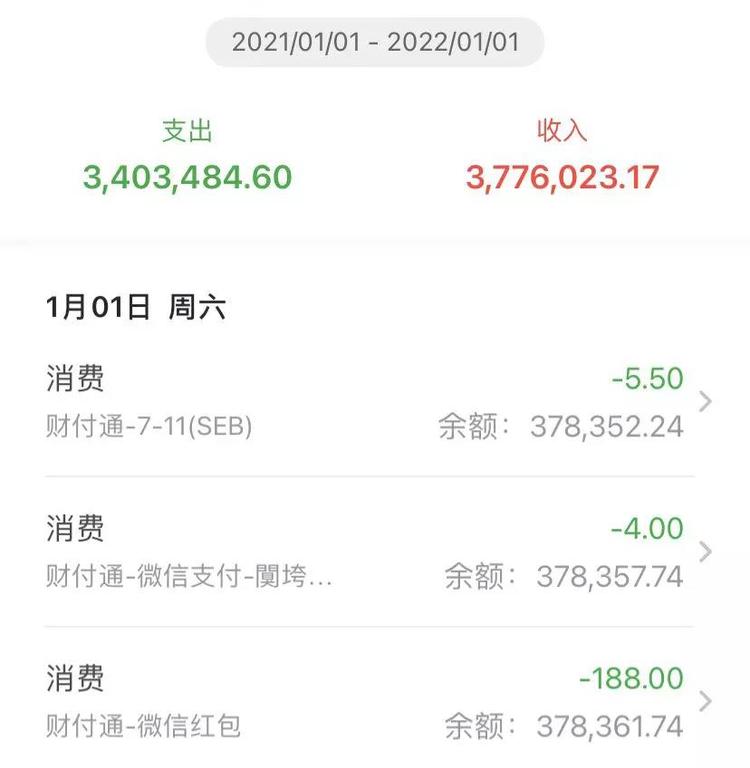Open the -4.00 微信支付 transaction details
Viewport: 750px width, 768px height.
375,552
